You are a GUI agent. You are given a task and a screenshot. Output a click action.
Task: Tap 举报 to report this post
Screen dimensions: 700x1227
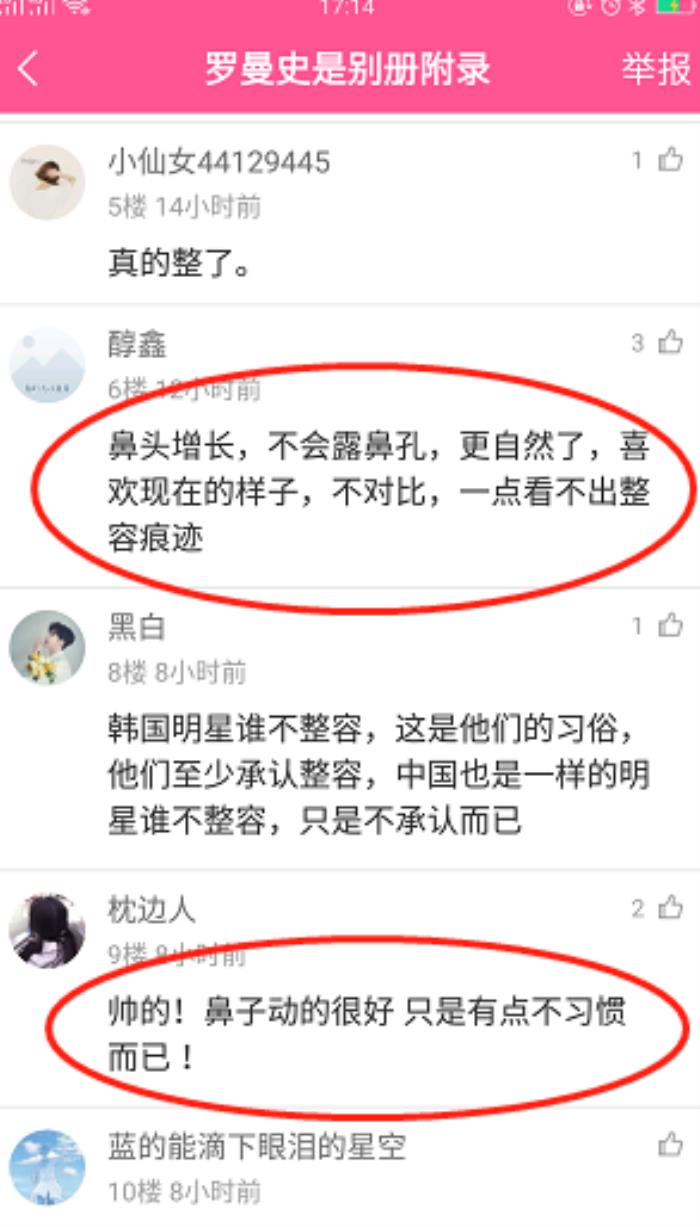coord(656,69)
